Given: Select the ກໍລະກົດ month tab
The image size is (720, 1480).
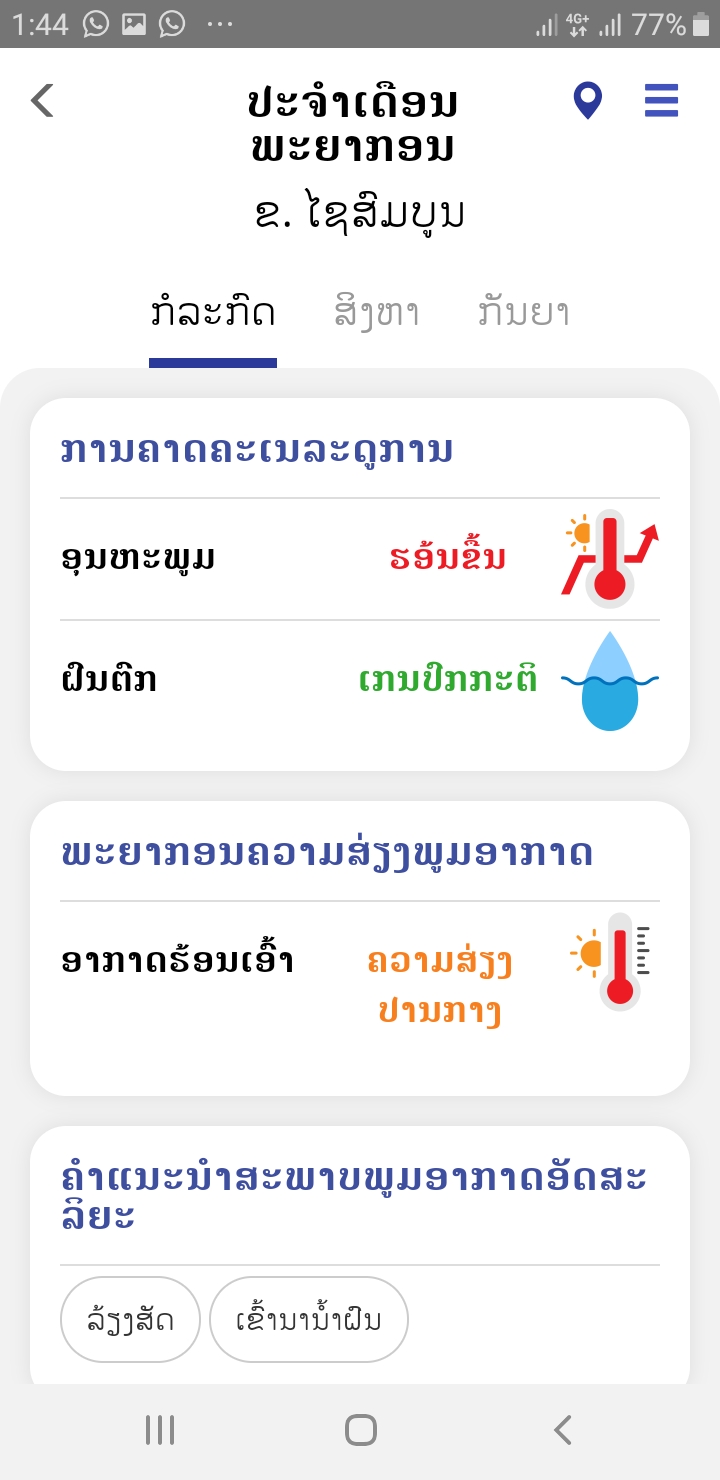Looking at the screenshot, I should [213, 313].
